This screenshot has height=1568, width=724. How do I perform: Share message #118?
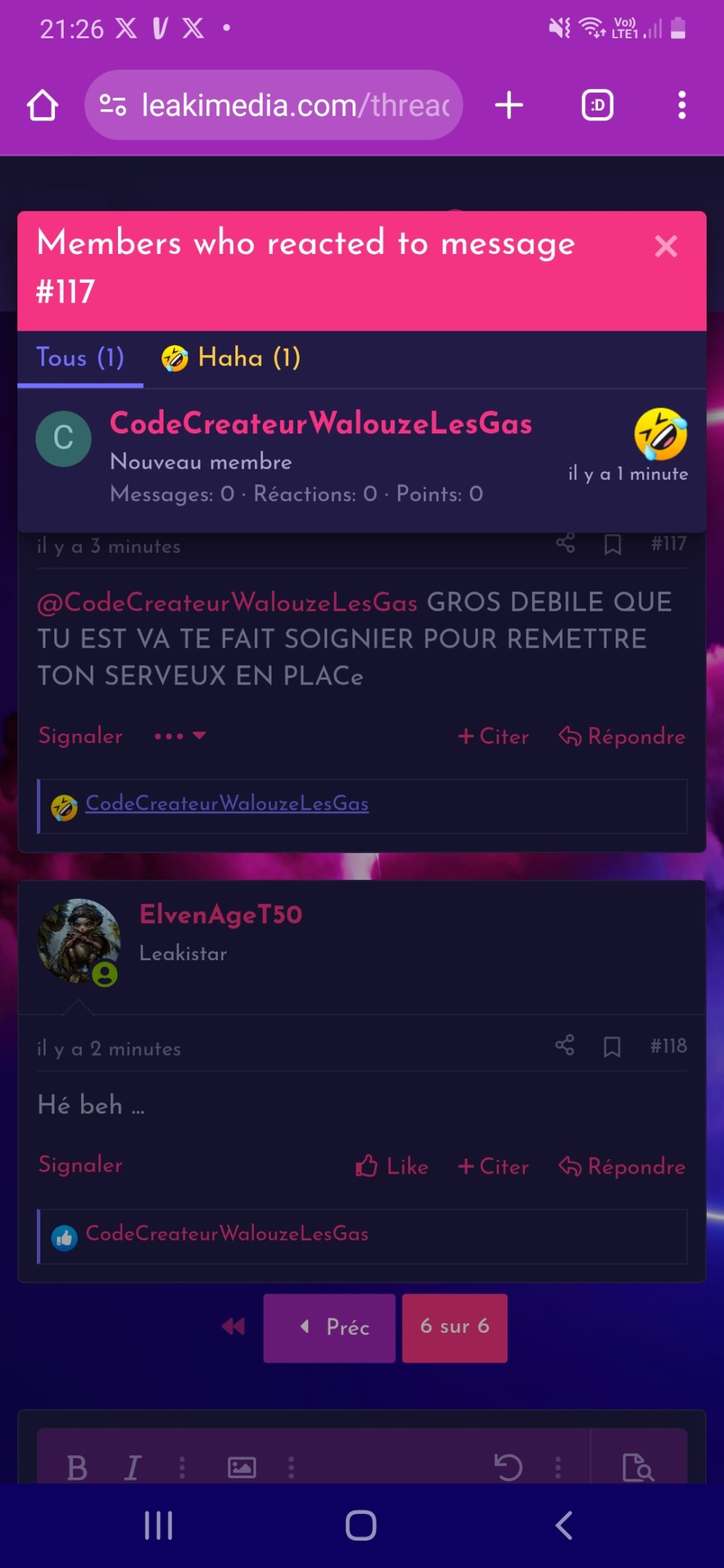[565, 1046]
